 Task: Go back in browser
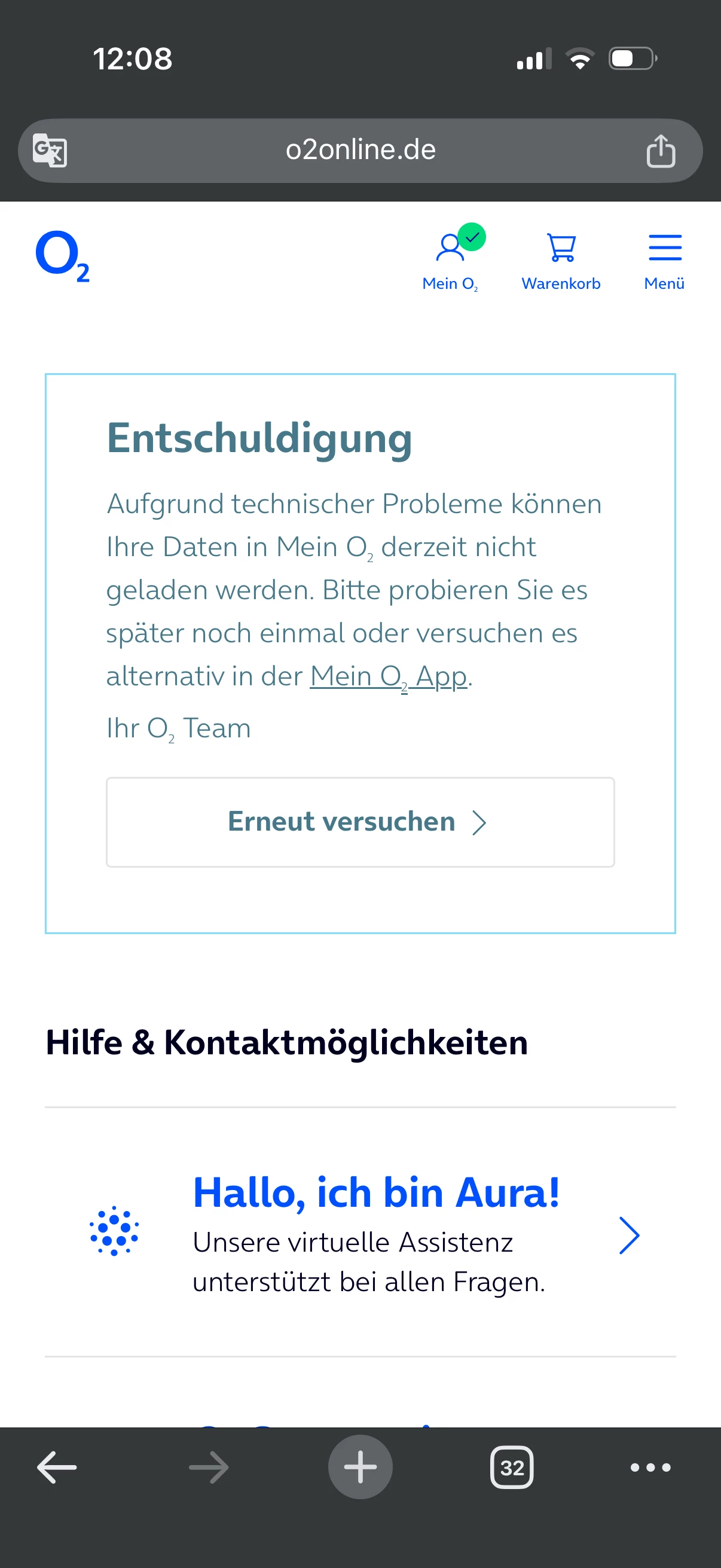coord(57,1467)
